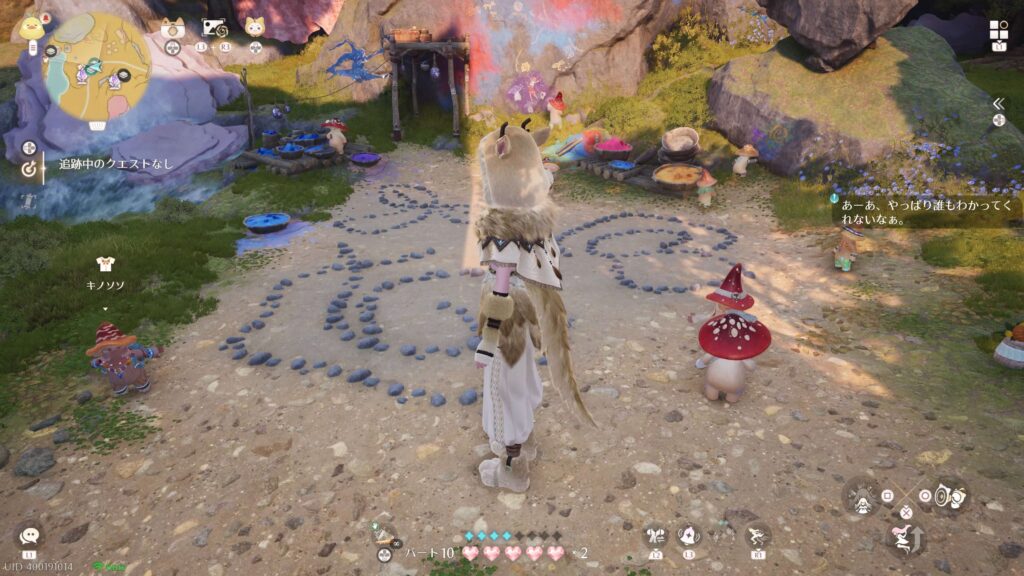Screen dimensions: 1024x576
Task: Open the grid menu icon
Action: tap(999, 30)
